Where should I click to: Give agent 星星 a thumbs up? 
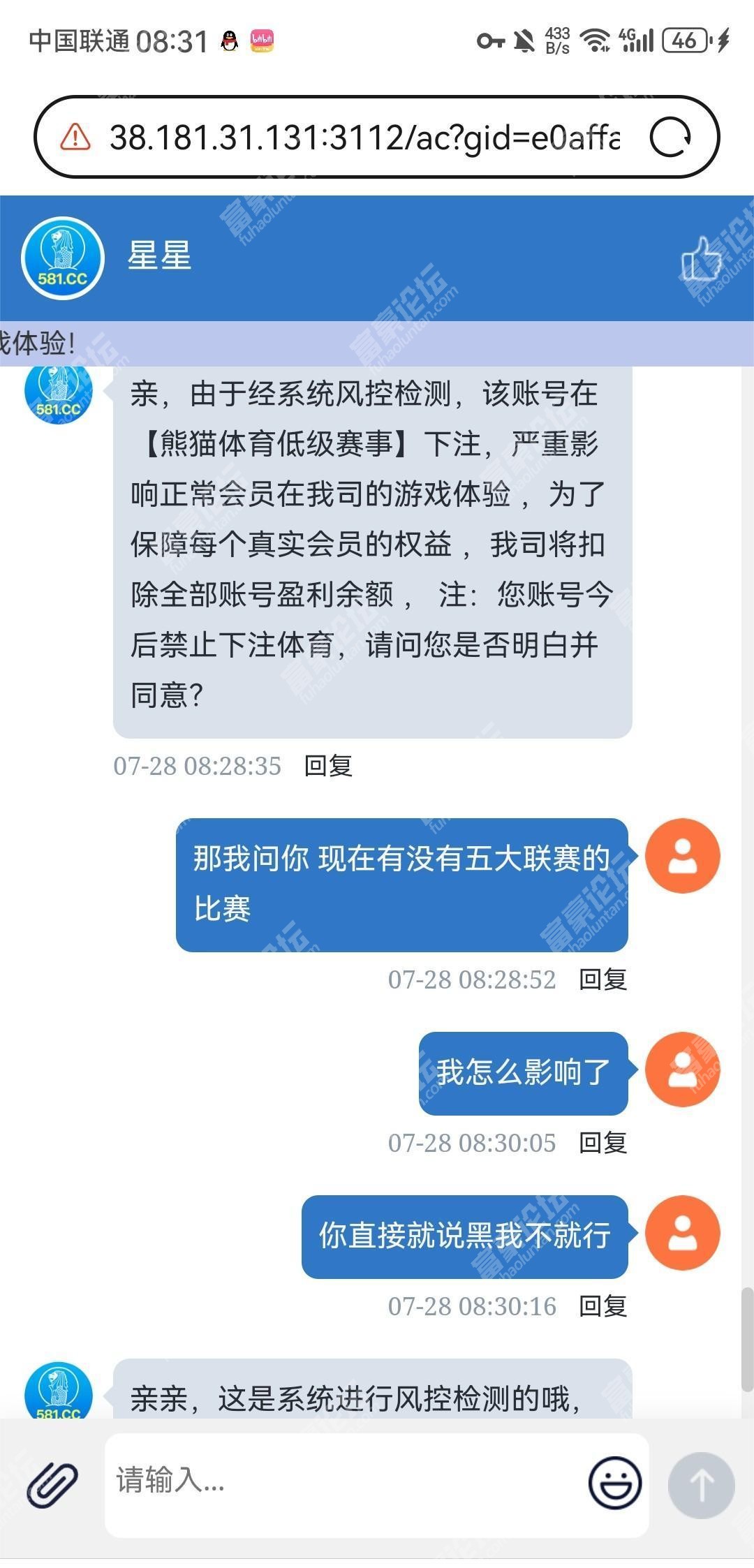pos(702,258)
